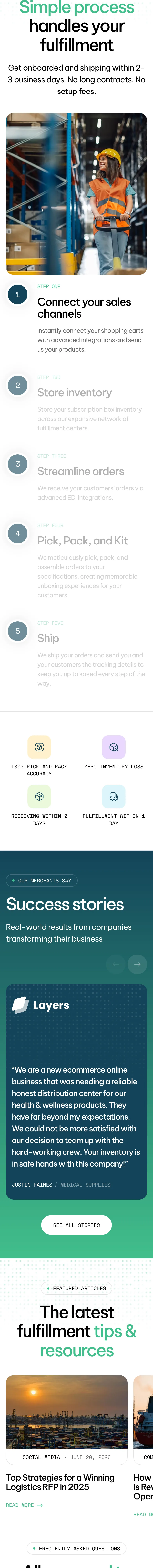
Task: Go to next success story arrow
Action: point(137,964)
